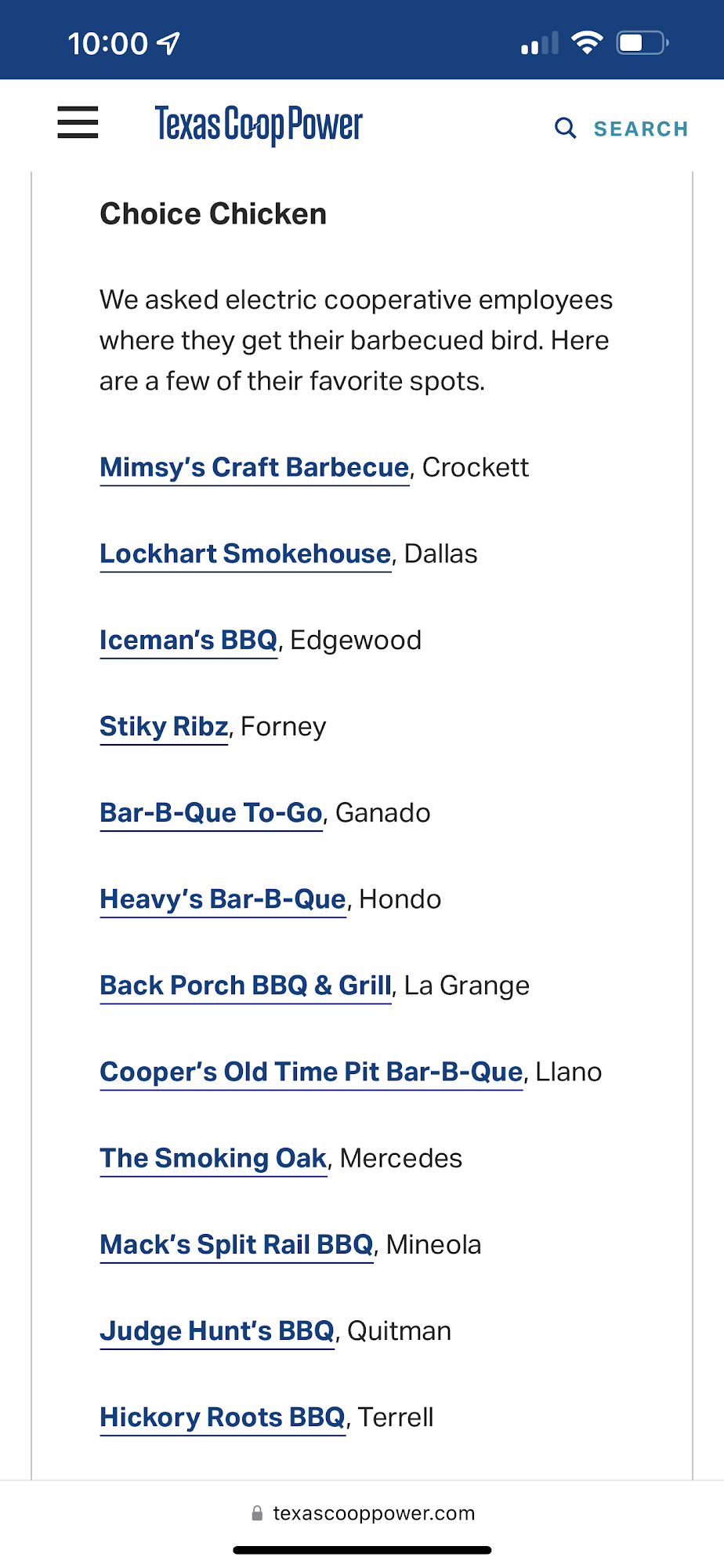Follow the Mack's Split Rail BBQ link

coord(237,1244)
